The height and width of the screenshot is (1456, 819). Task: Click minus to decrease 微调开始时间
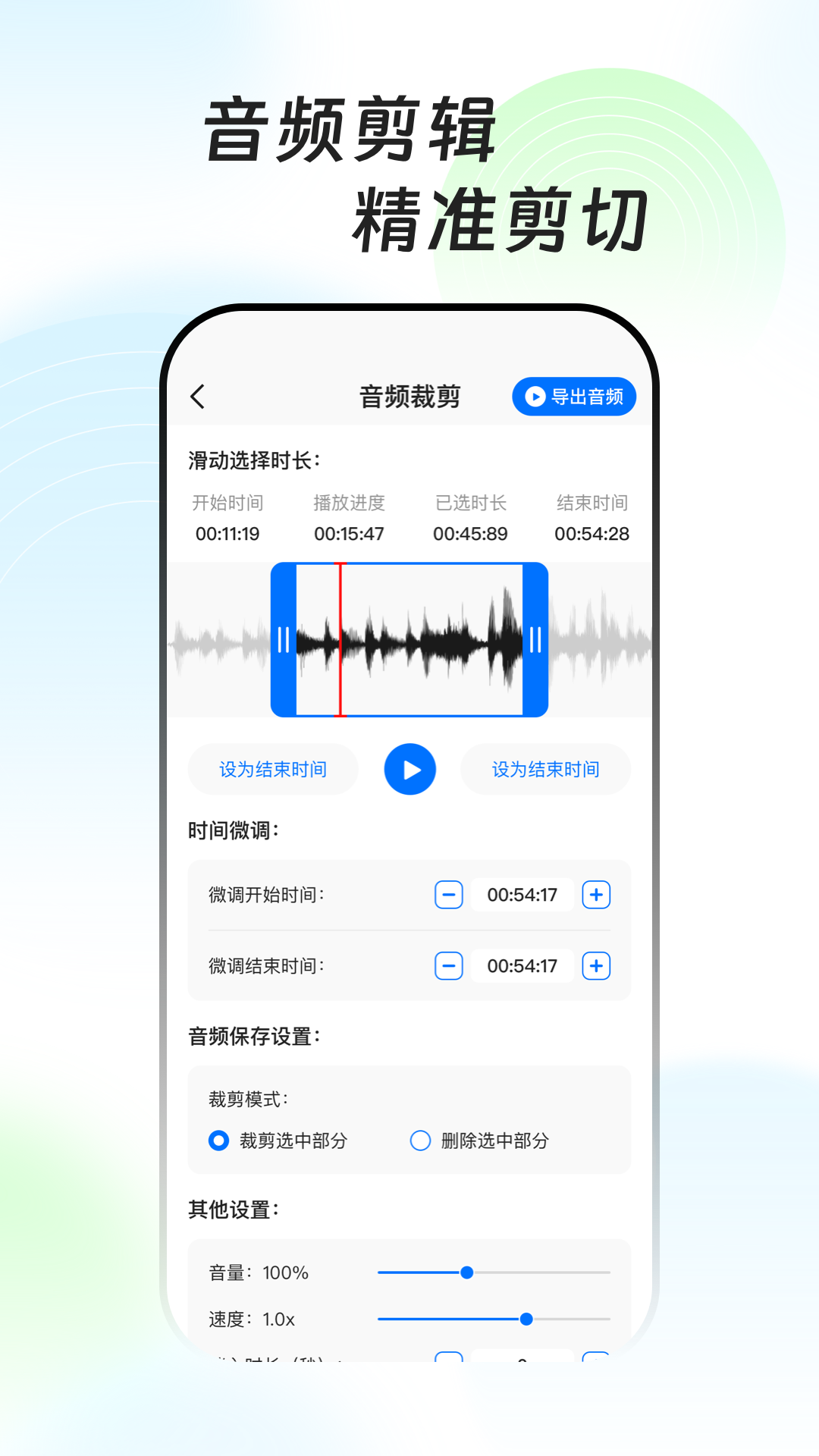click(x=449, y=895)
